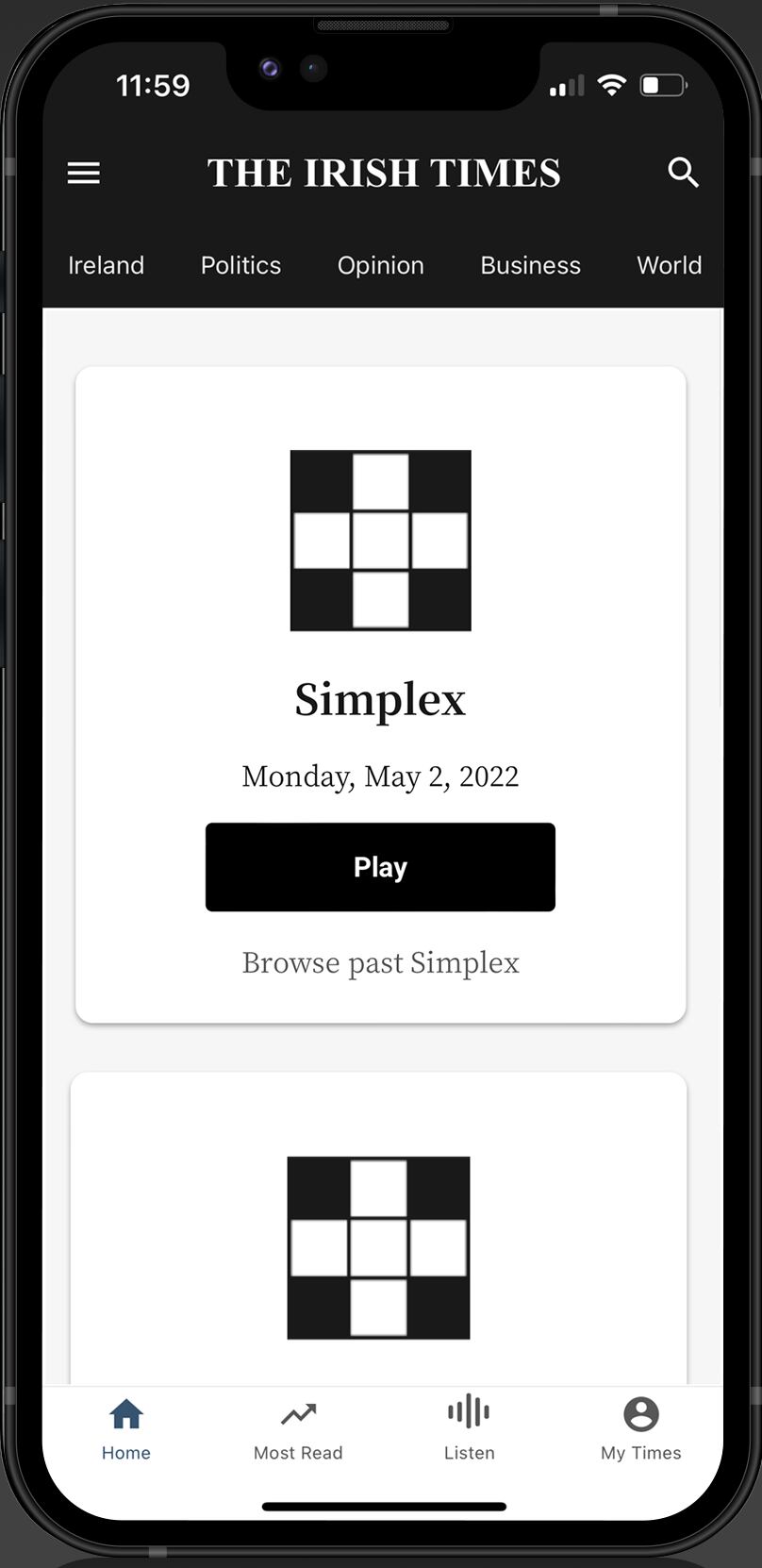Open the My Times tab
This screenshot has height=1568, width=762.
click(x=640, y=1428)
